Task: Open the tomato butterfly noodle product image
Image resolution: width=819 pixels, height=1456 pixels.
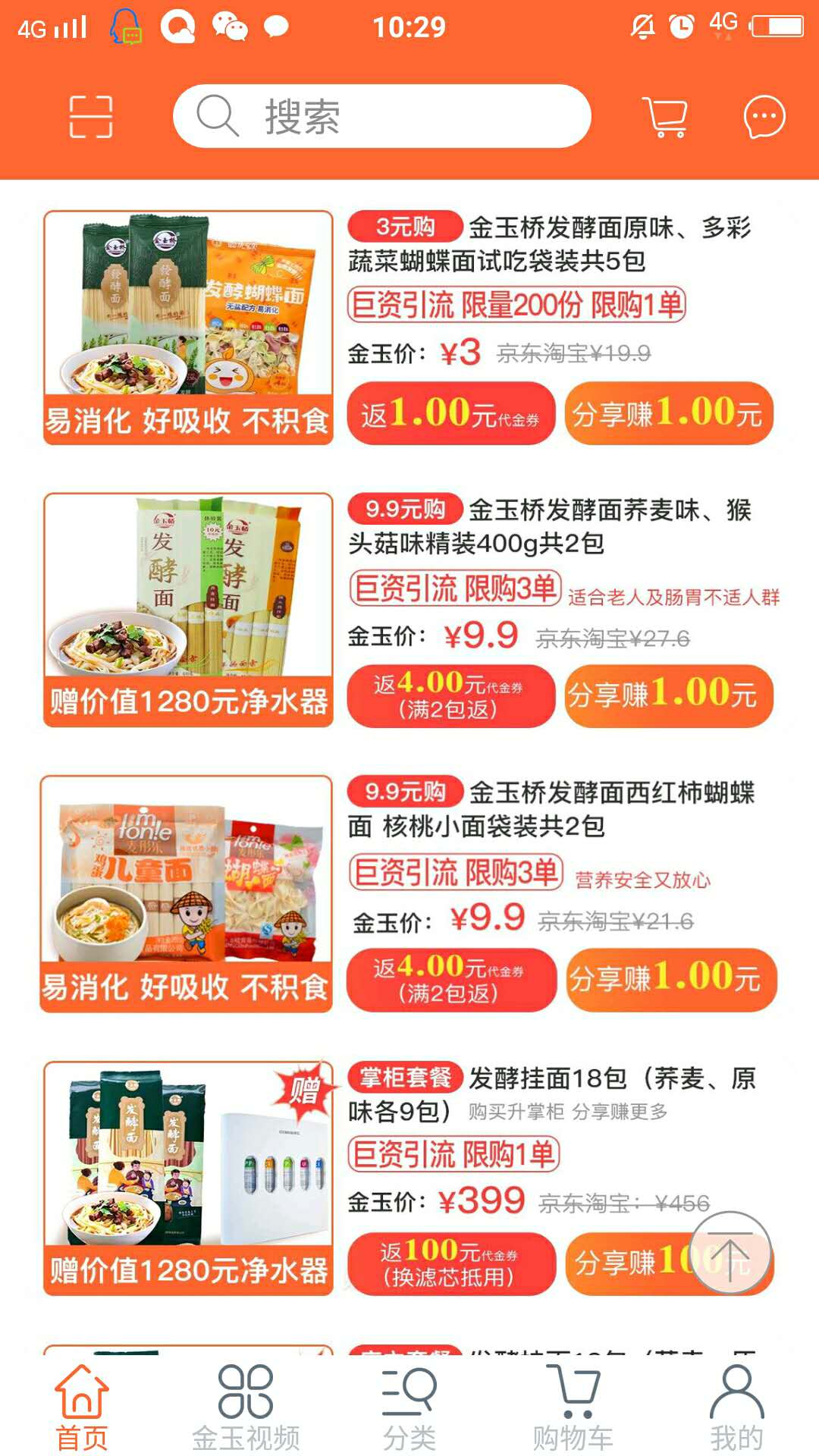Action: 187,893
